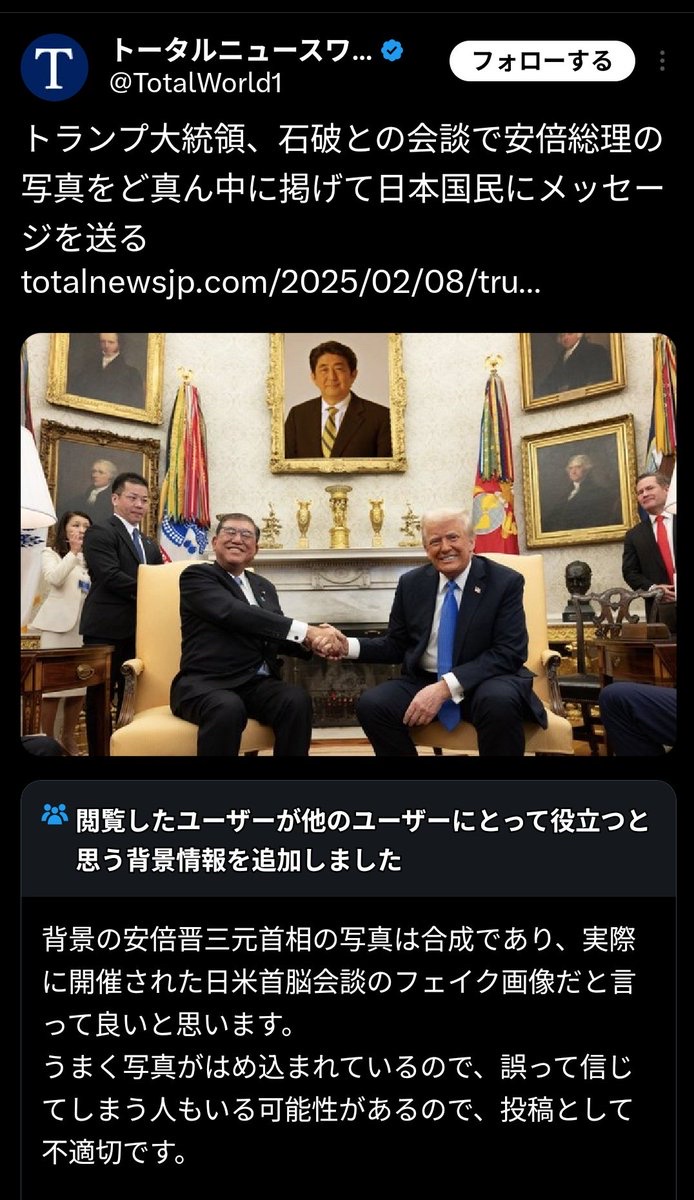The width and height of the screenshot is (694, 1200).
Task: Open the totalnewsjp.com article link
Action: [x=281, y=282]
